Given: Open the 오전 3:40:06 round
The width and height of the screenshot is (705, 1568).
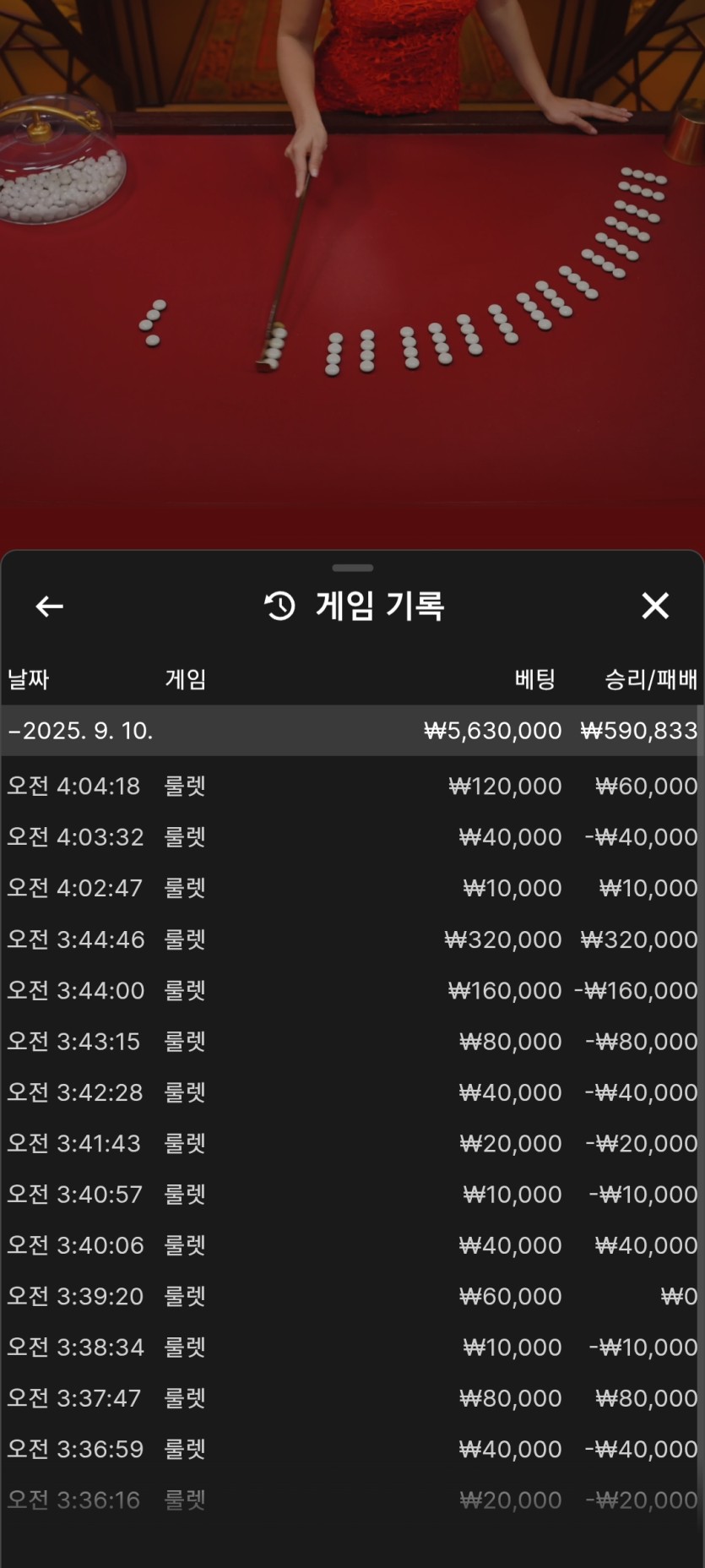Looking at the screenshot, I should [352, 1245].
